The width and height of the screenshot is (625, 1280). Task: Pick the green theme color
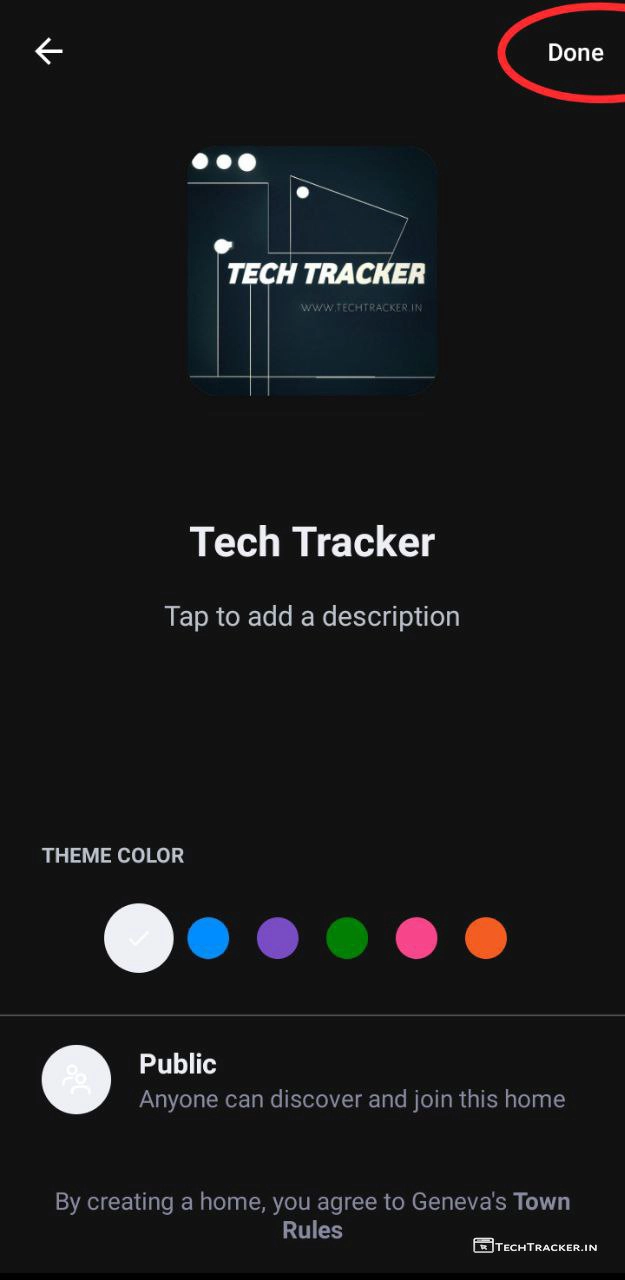tap(347, 939)
